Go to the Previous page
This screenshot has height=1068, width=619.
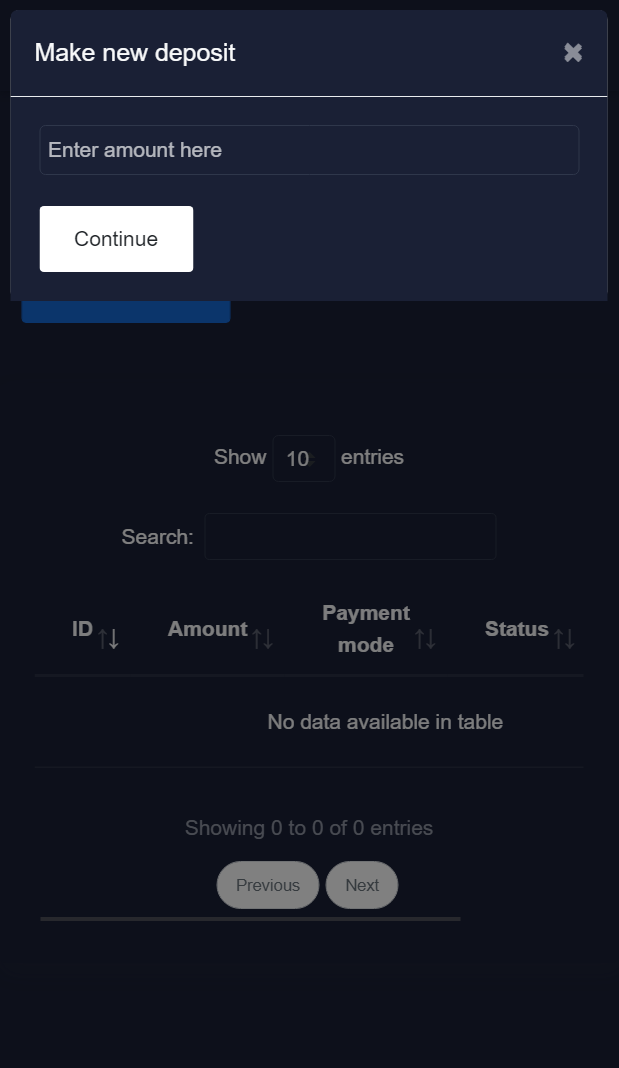tap(268, 885)
